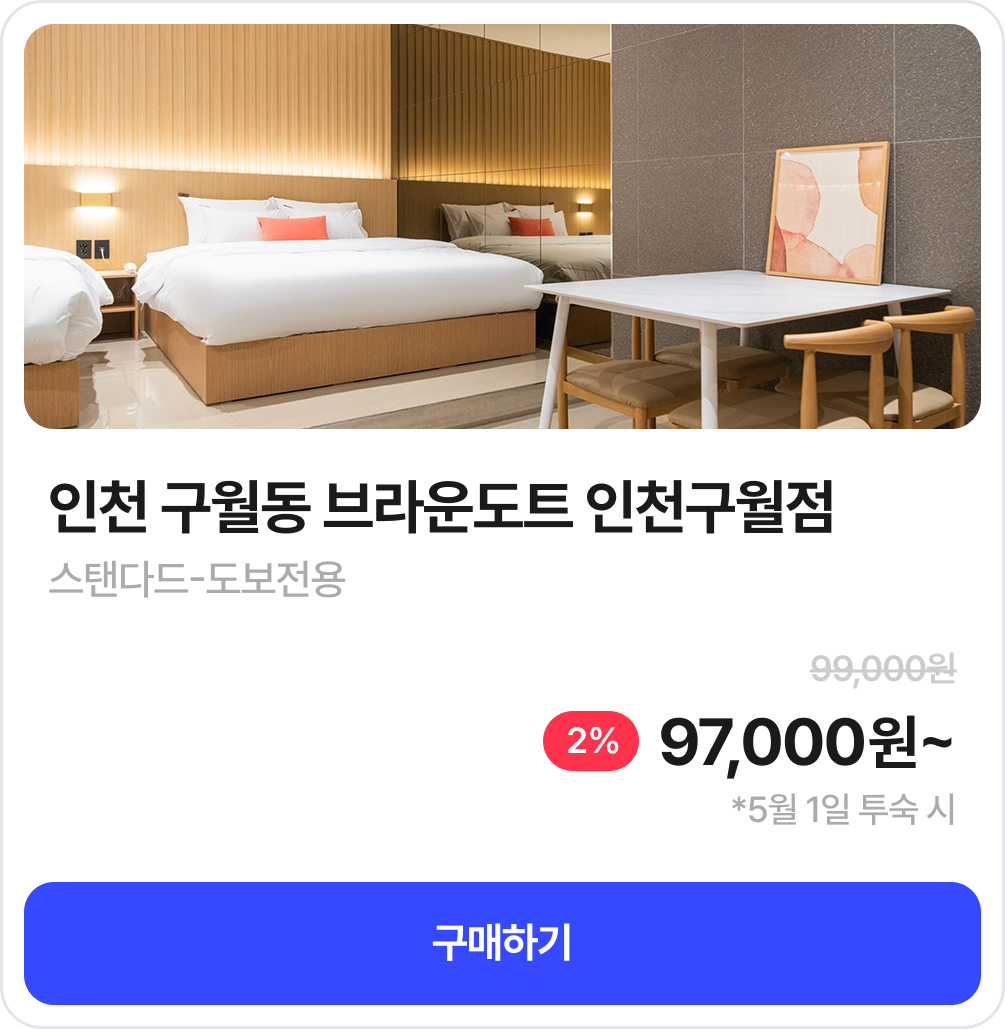Open the 브라운도트 인천구월점 hotel room photo
Viewport: 1005px width, 1029px height.
502,227
